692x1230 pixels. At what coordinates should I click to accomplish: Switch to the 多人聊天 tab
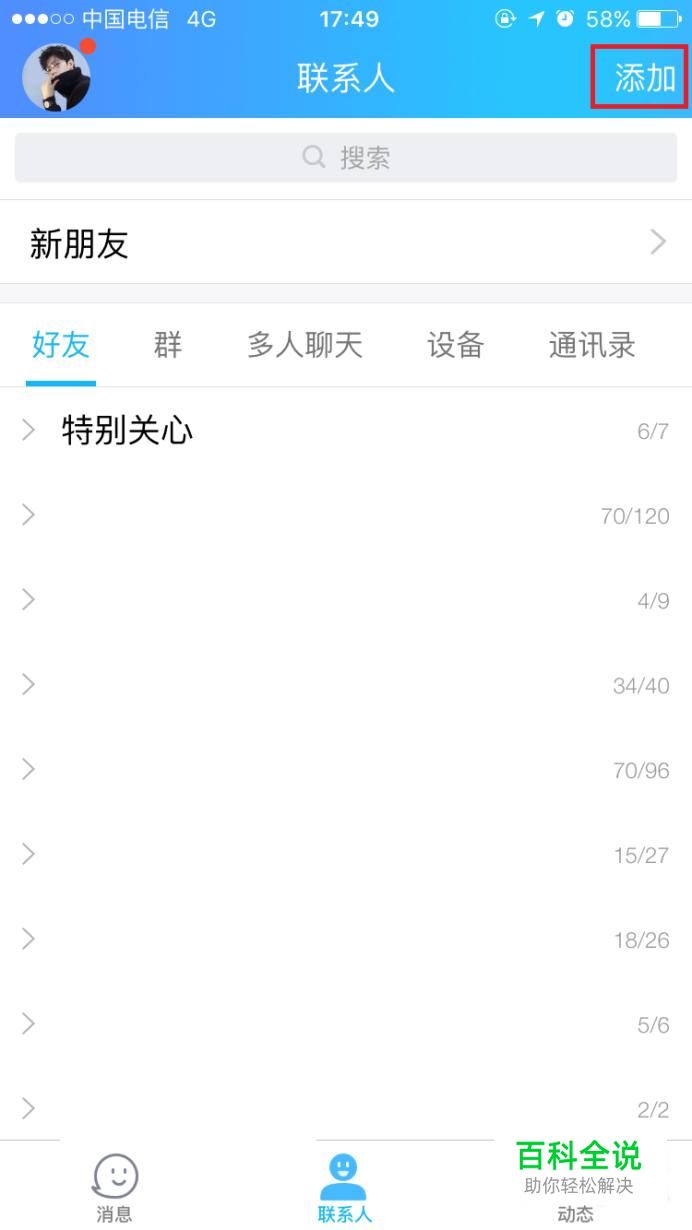click(x=304, y=346)
